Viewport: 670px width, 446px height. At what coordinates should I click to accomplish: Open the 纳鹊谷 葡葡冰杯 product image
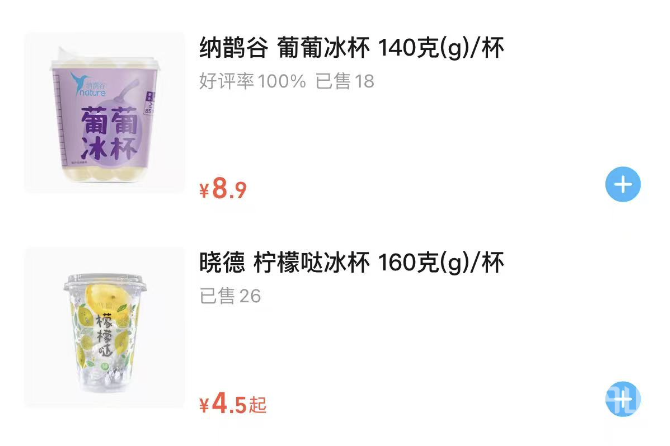click(104, 113)
